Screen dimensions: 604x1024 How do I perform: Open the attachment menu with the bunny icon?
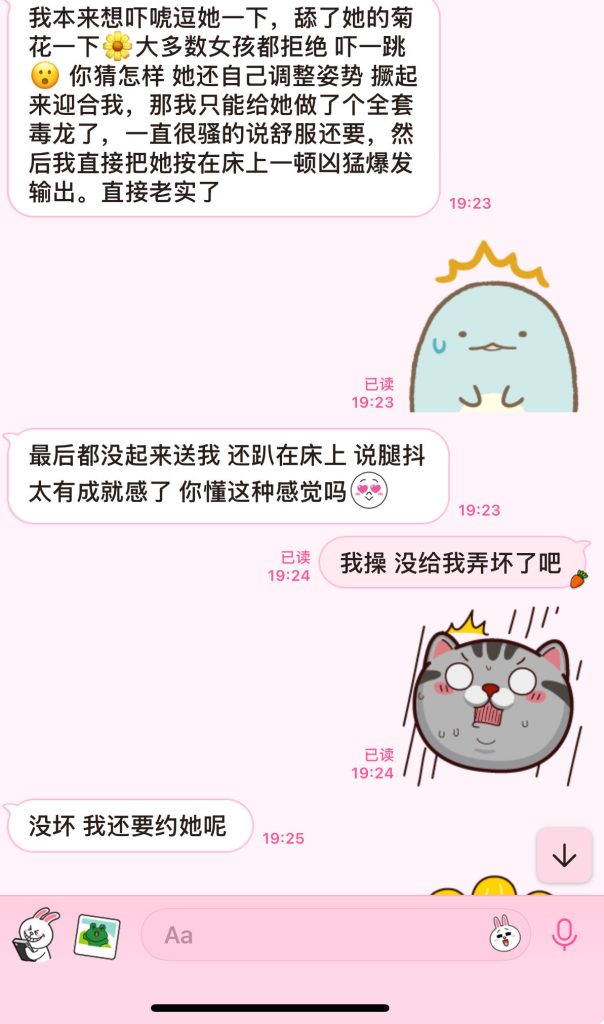click(x=35, y=935)
